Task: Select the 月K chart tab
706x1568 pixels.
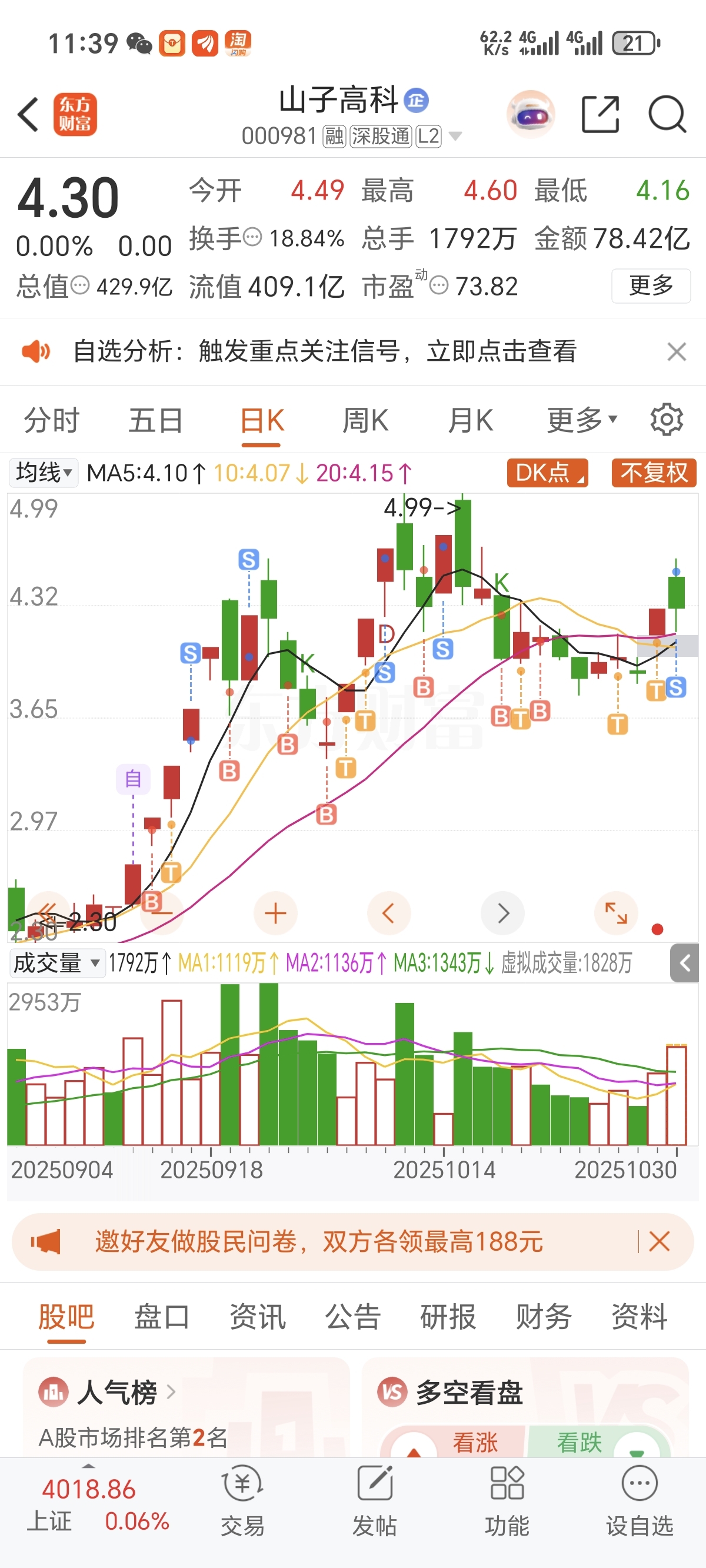Action: (x=470, y=421)
